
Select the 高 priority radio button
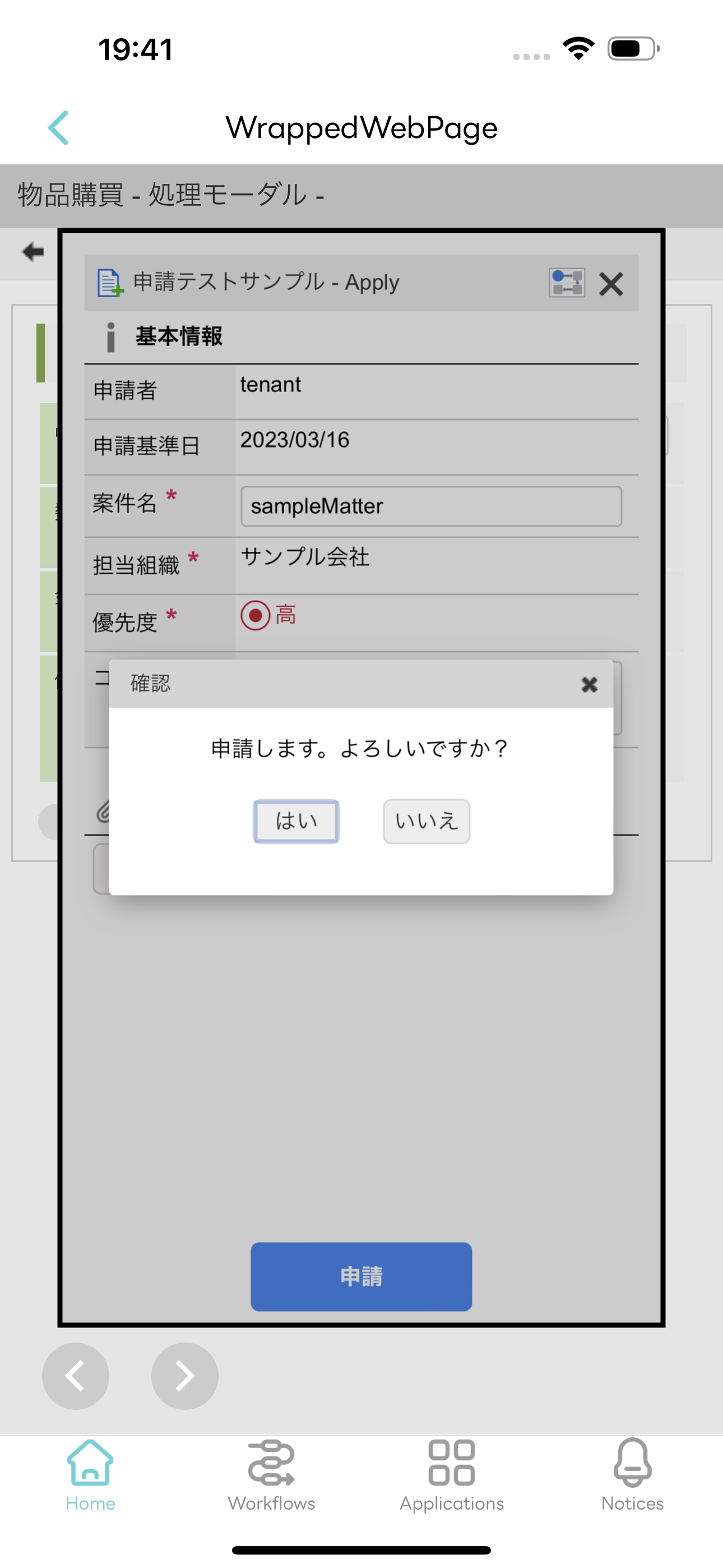(x=256, y=615)
